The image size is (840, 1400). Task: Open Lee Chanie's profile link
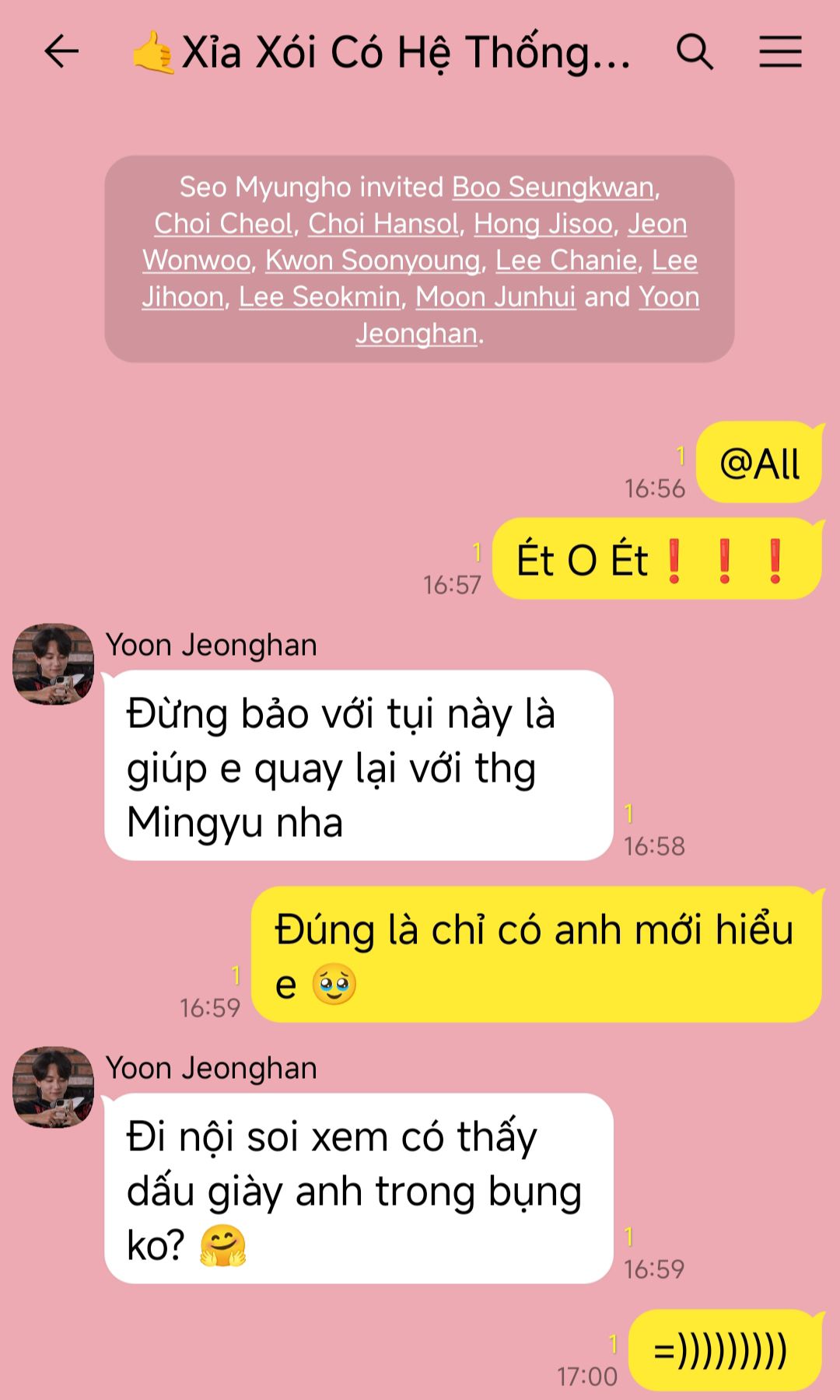(566, 261)
